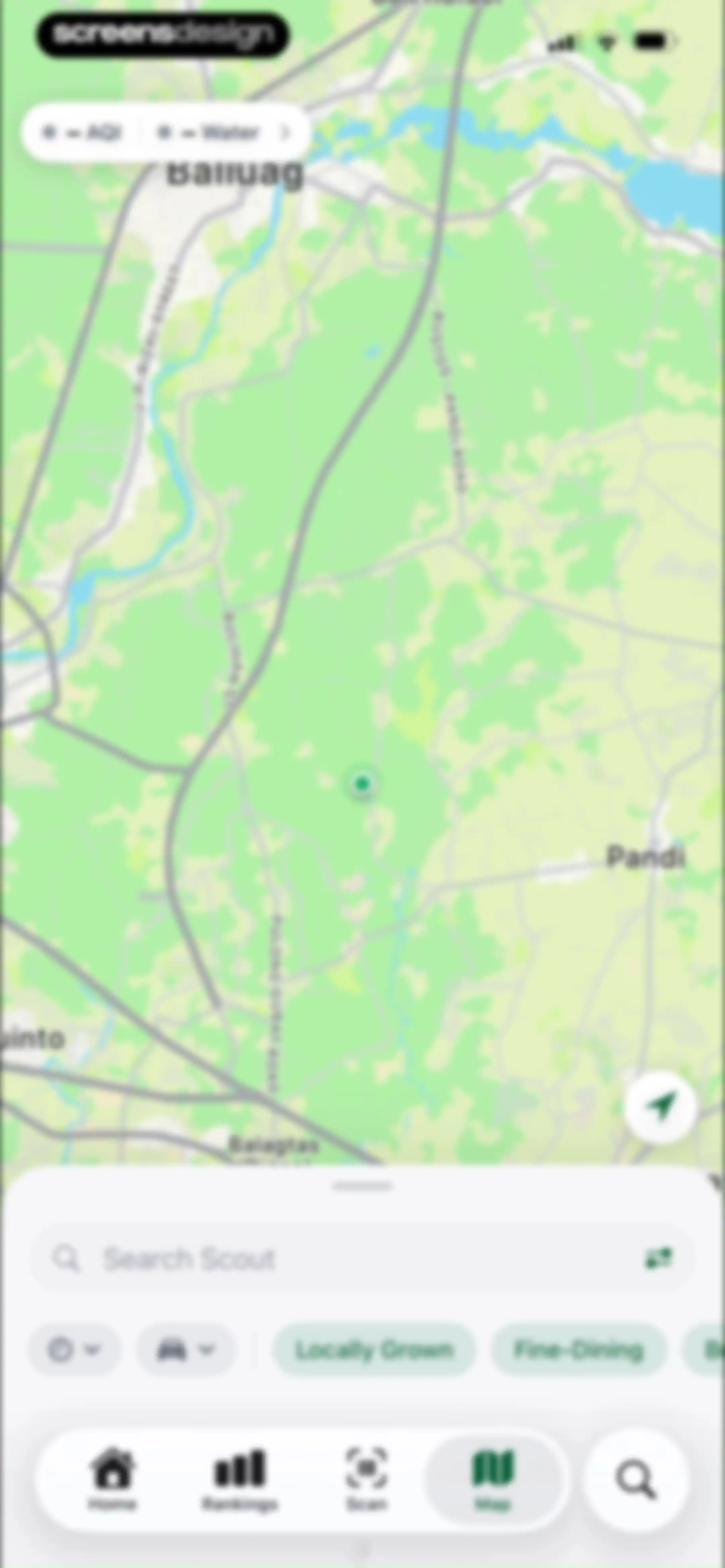Tap the Search Scout field
The image size is (725, 1568).
click(361, 1257)
